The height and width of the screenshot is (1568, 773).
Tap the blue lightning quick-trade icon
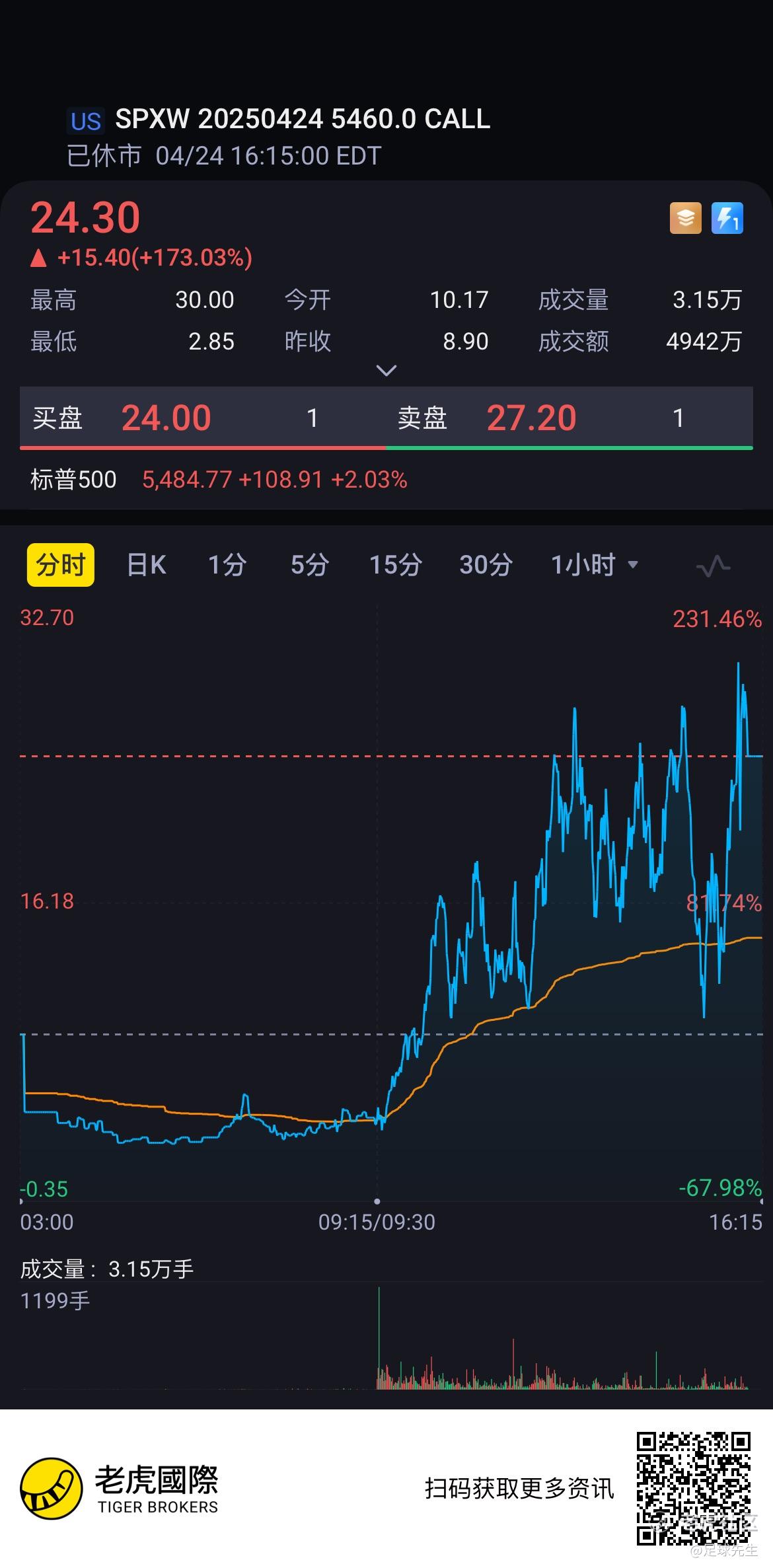point(727,219)
